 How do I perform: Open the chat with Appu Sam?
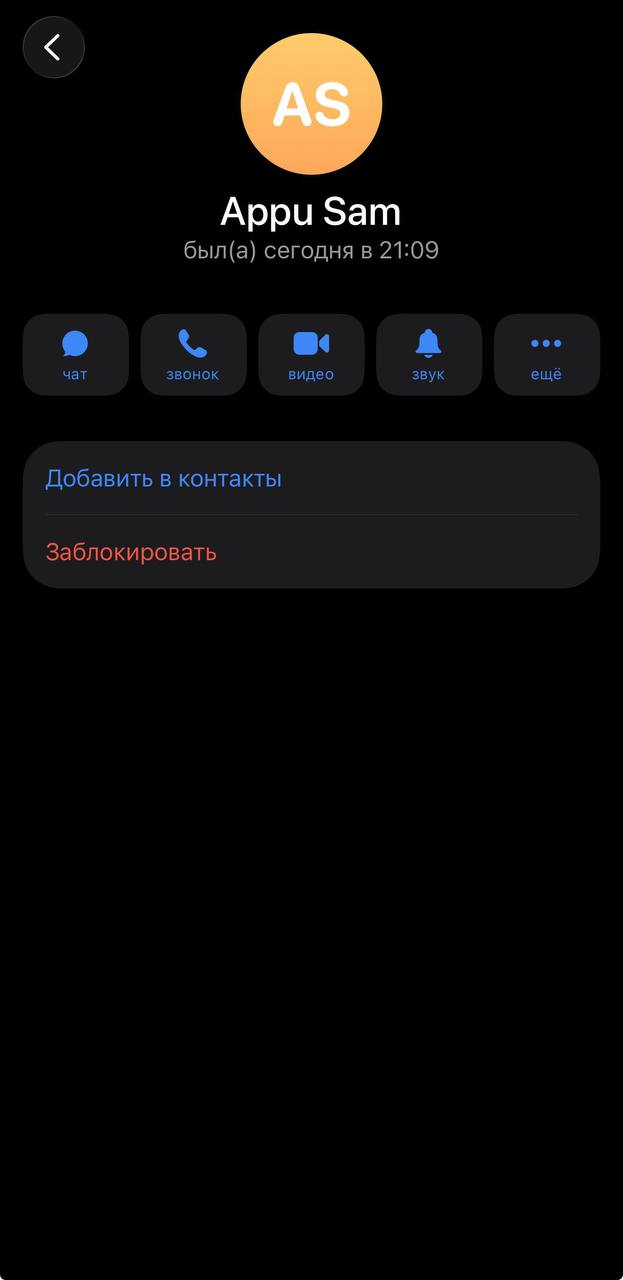click(76, 355)
